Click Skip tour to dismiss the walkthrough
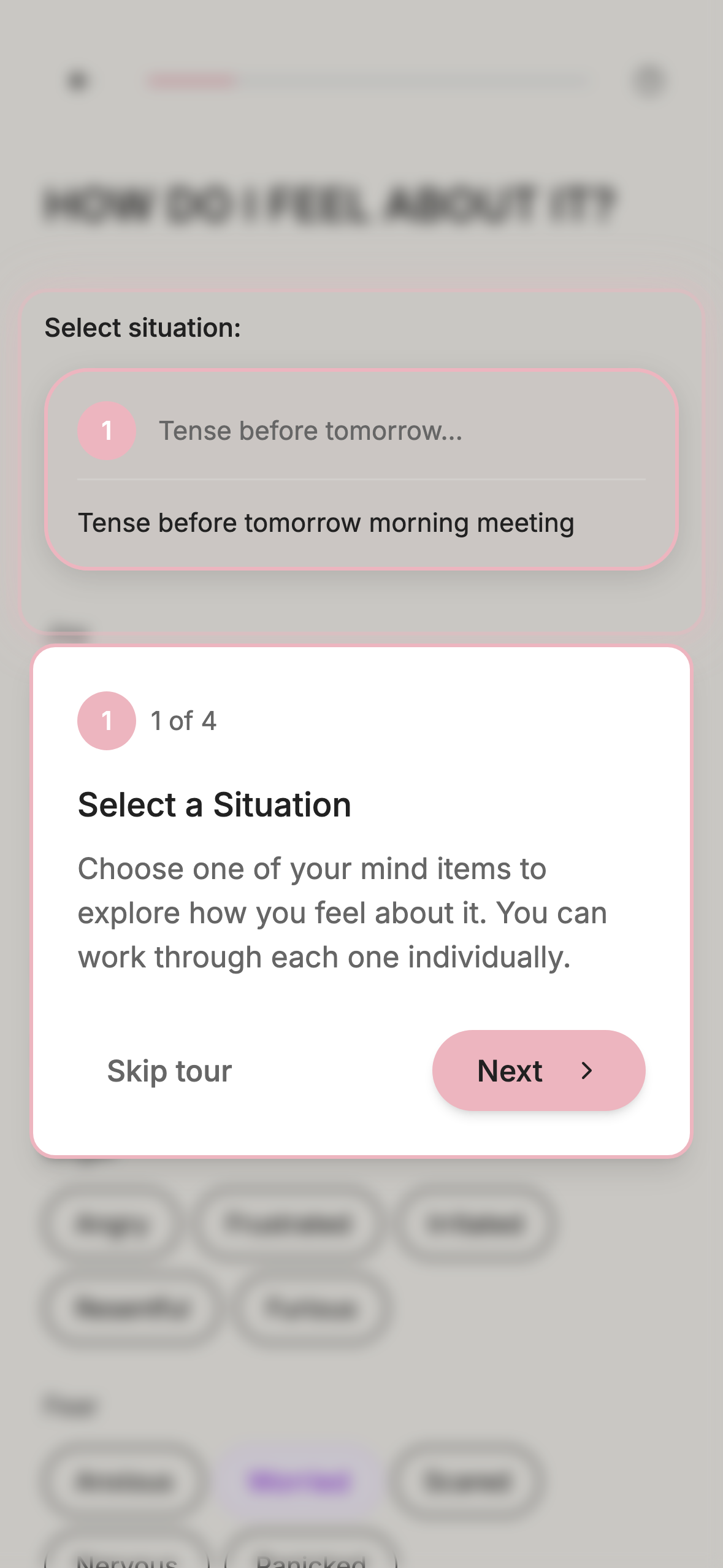The image size is (723, 1568). [x=169, y=1070]
